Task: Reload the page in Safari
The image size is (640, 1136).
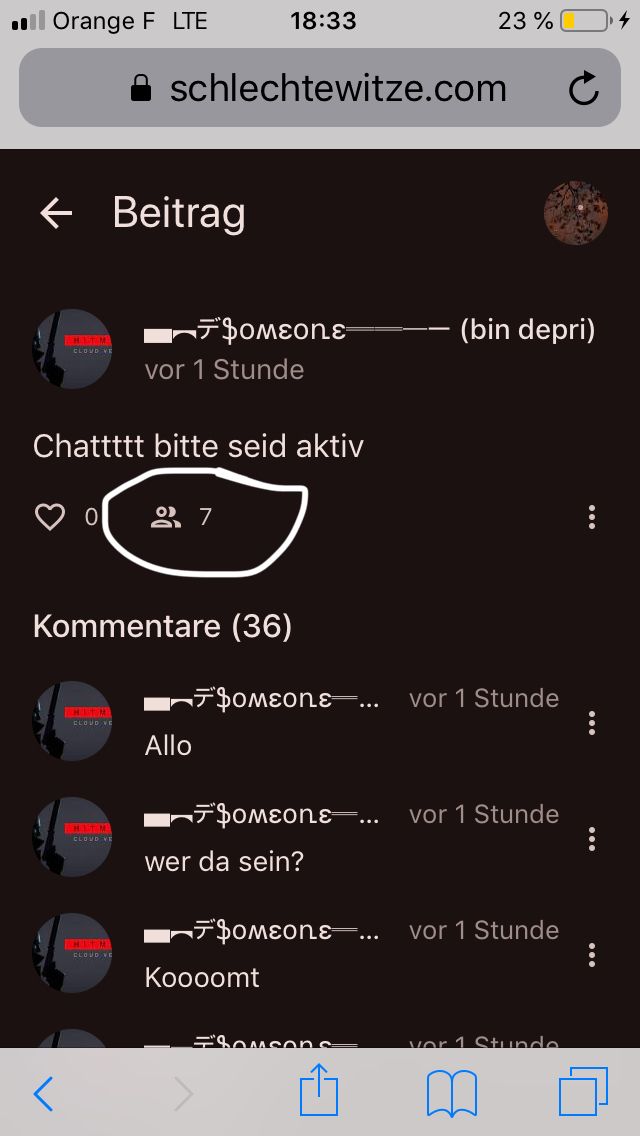Action: coord(583,90)
